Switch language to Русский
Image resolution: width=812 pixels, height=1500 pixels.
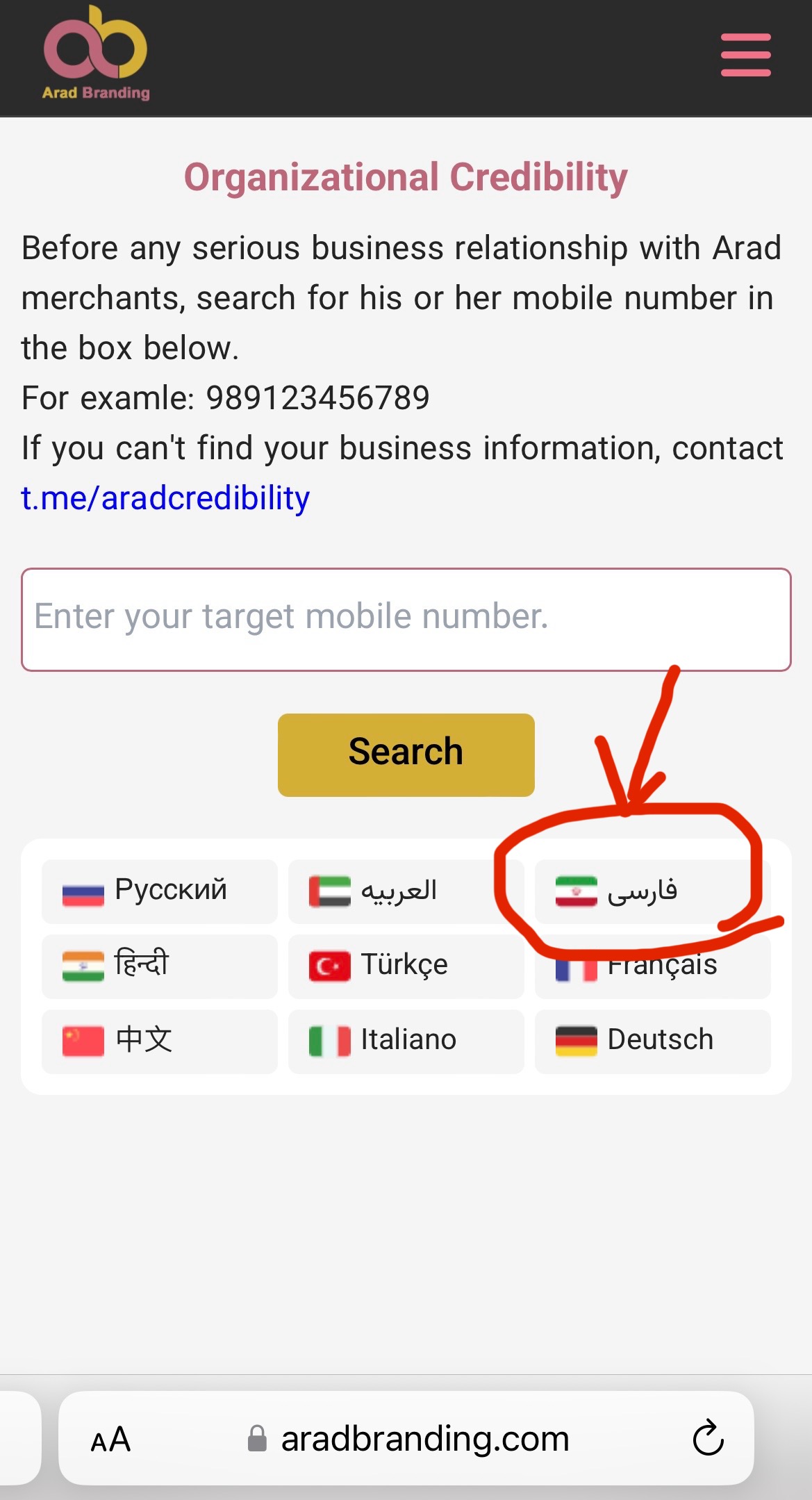[x=159, y=891]
